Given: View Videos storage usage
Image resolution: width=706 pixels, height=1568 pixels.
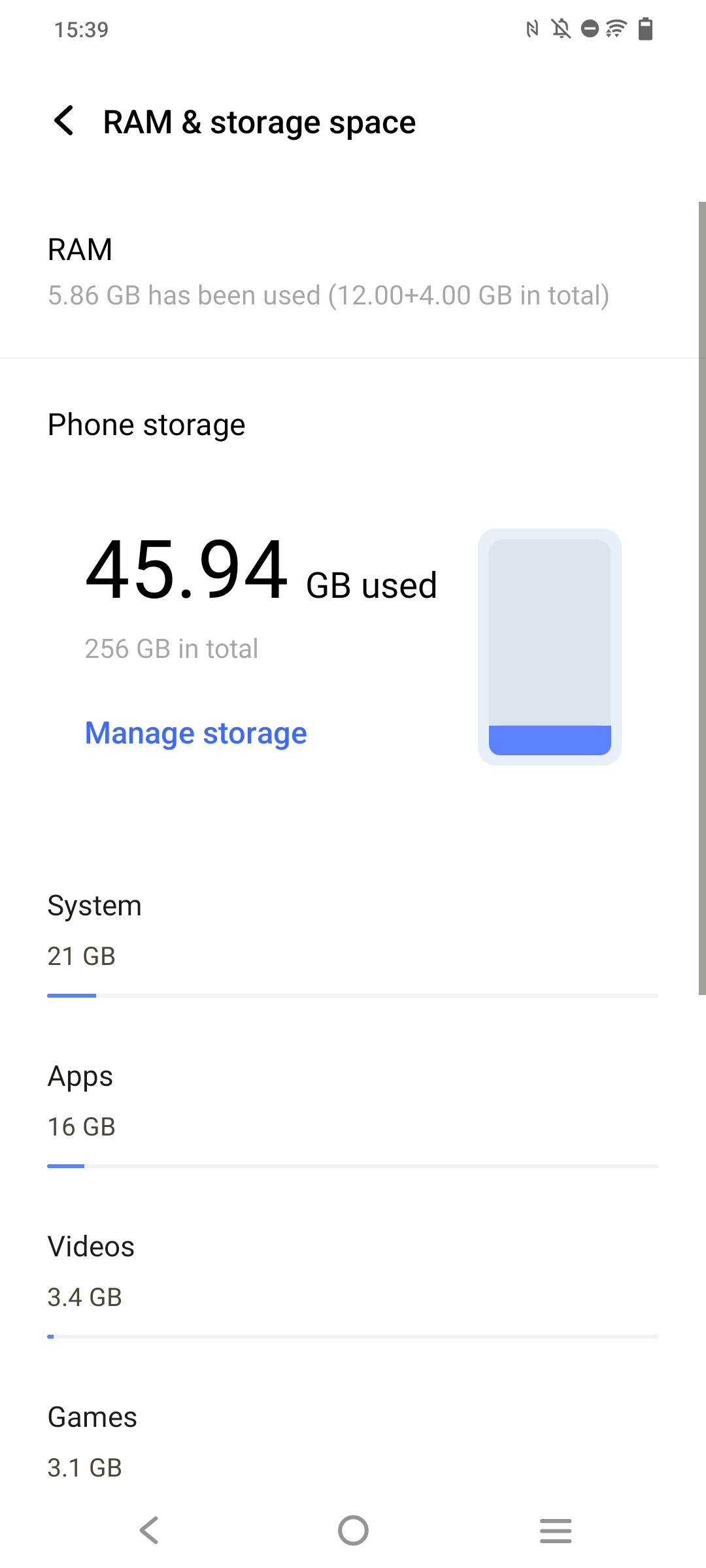Looking at the screenshot, I should [x=353, y=1281].
